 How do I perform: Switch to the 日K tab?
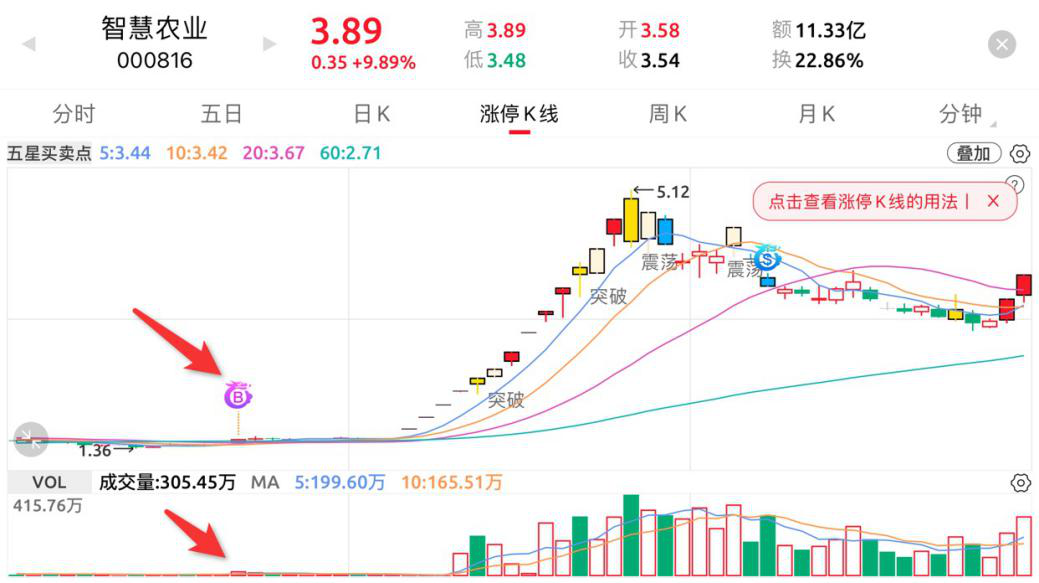click(x=371, y=114)
